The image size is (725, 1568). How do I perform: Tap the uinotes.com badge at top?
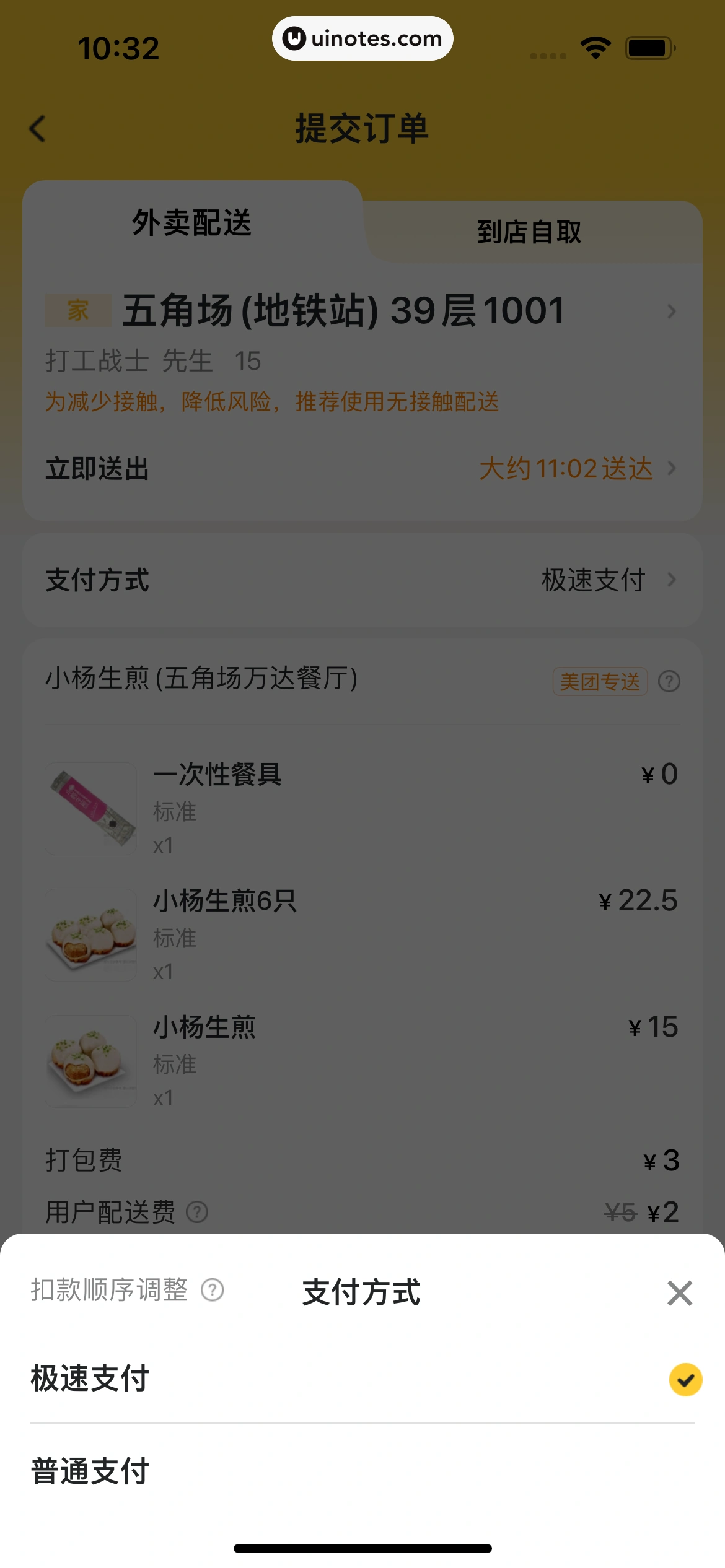pos(362,38)
